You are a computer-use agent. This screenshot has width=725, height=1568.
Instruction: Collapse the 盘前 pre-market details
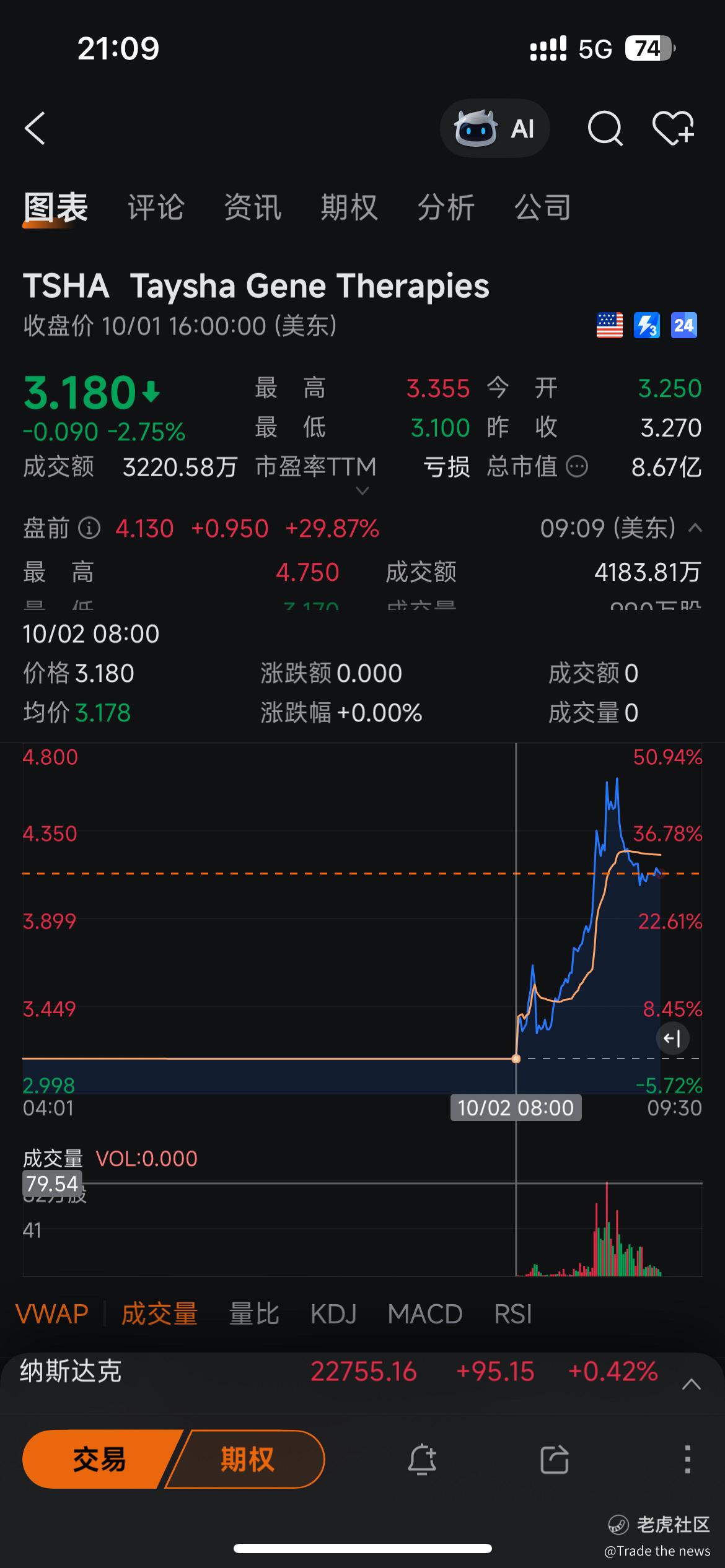695,528
